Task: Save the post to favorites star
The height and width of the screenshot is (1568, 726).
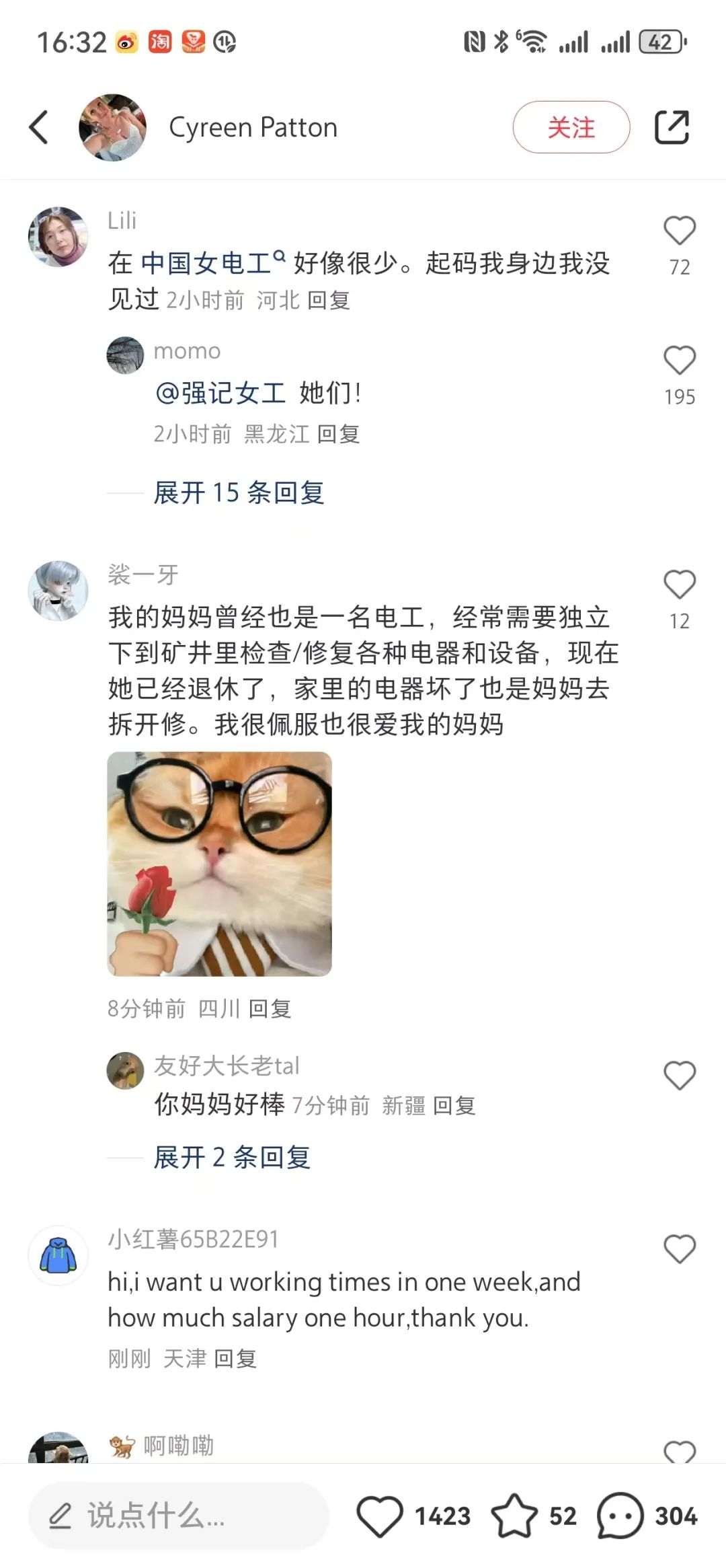Action: [x=514, y=1516]
